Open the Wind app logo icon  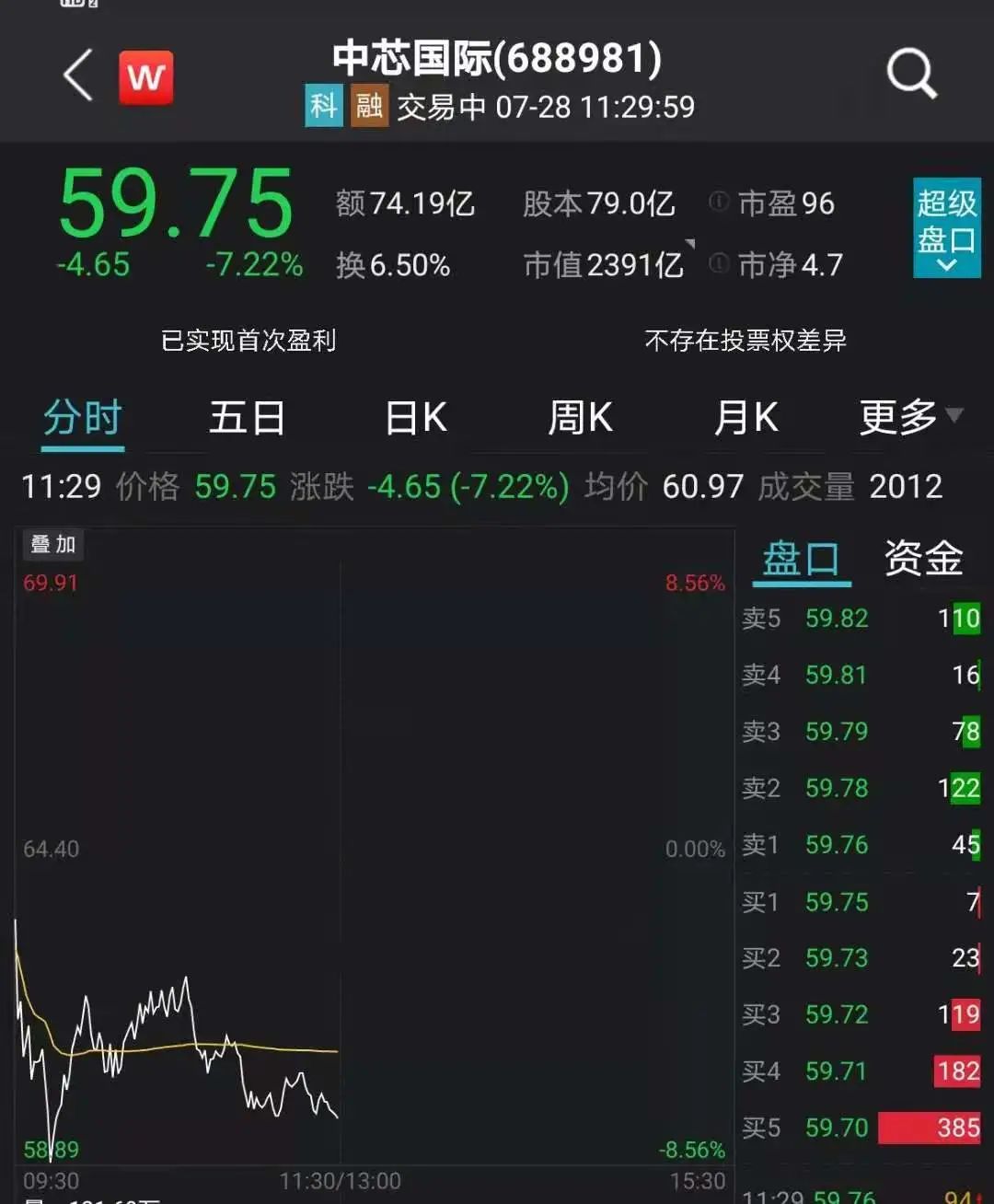pyautogui.click(x=146, y=76)
